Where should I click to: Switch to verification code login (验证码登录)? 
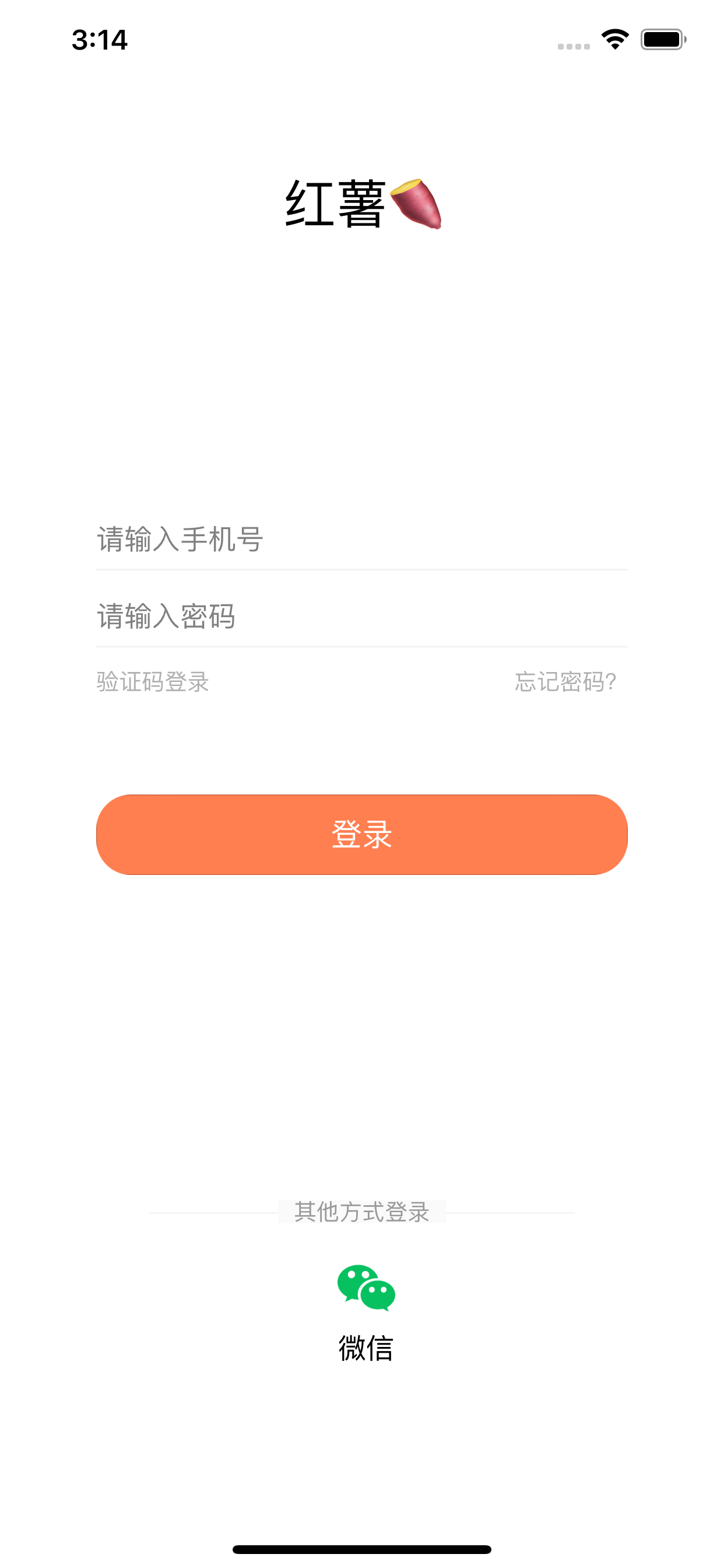pos(153,682)
